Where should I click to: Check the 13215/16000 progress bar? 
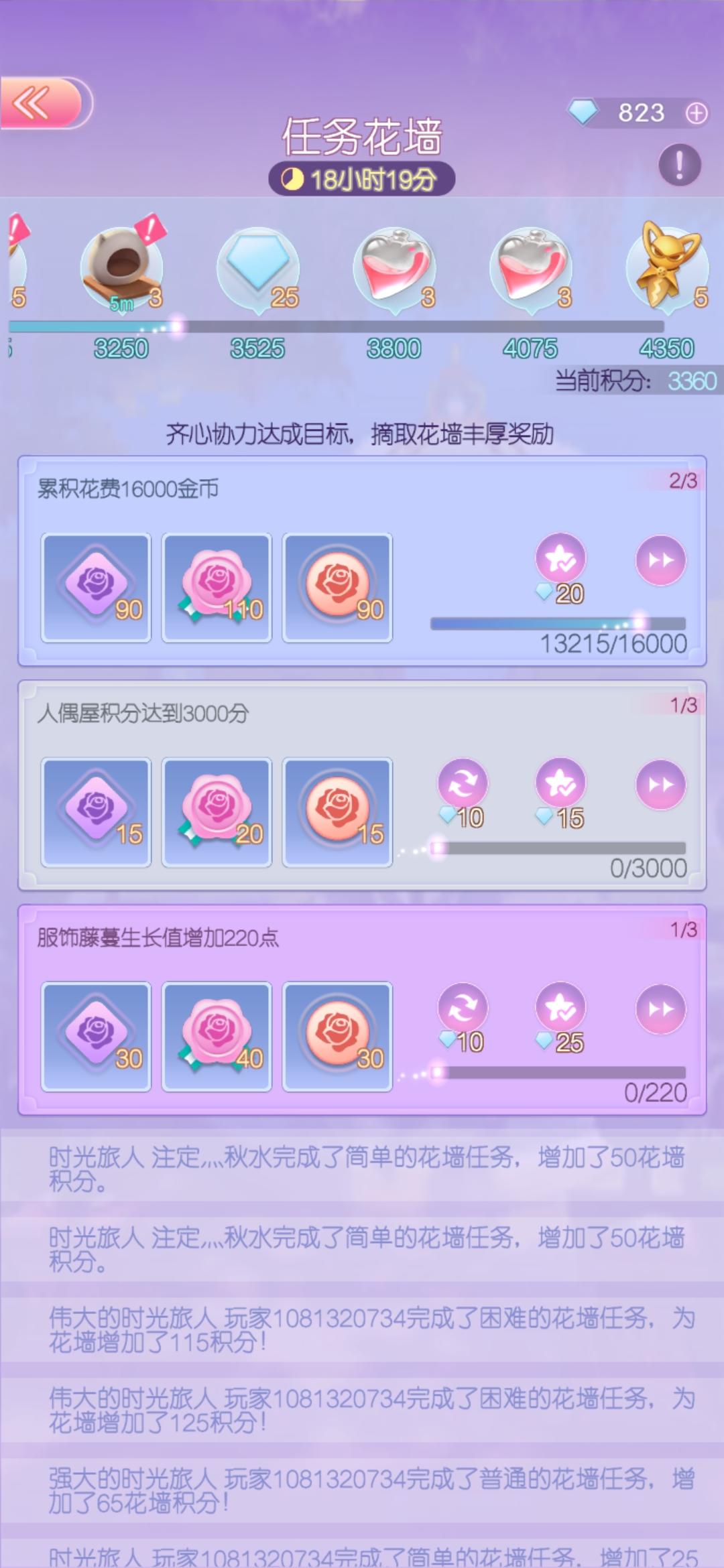pos(560,623)
